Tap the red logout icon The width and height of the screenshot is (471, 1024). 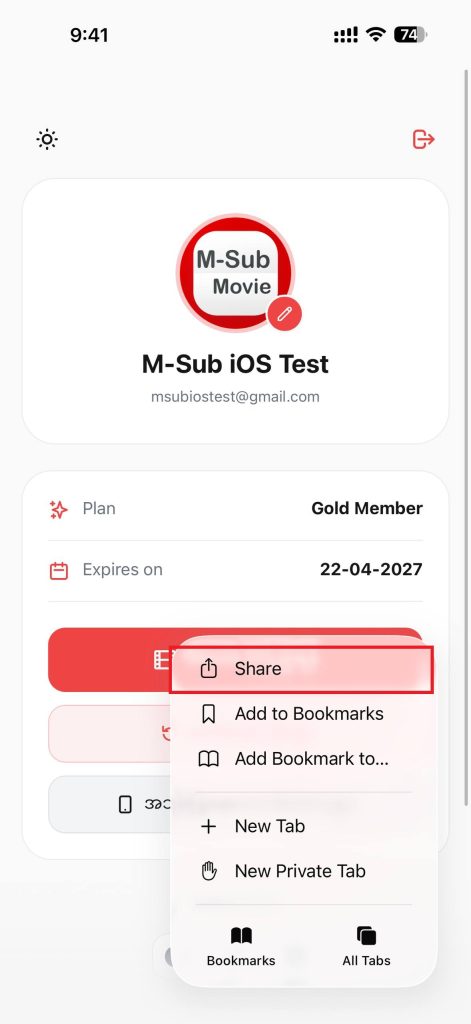(x=423, y=139)
